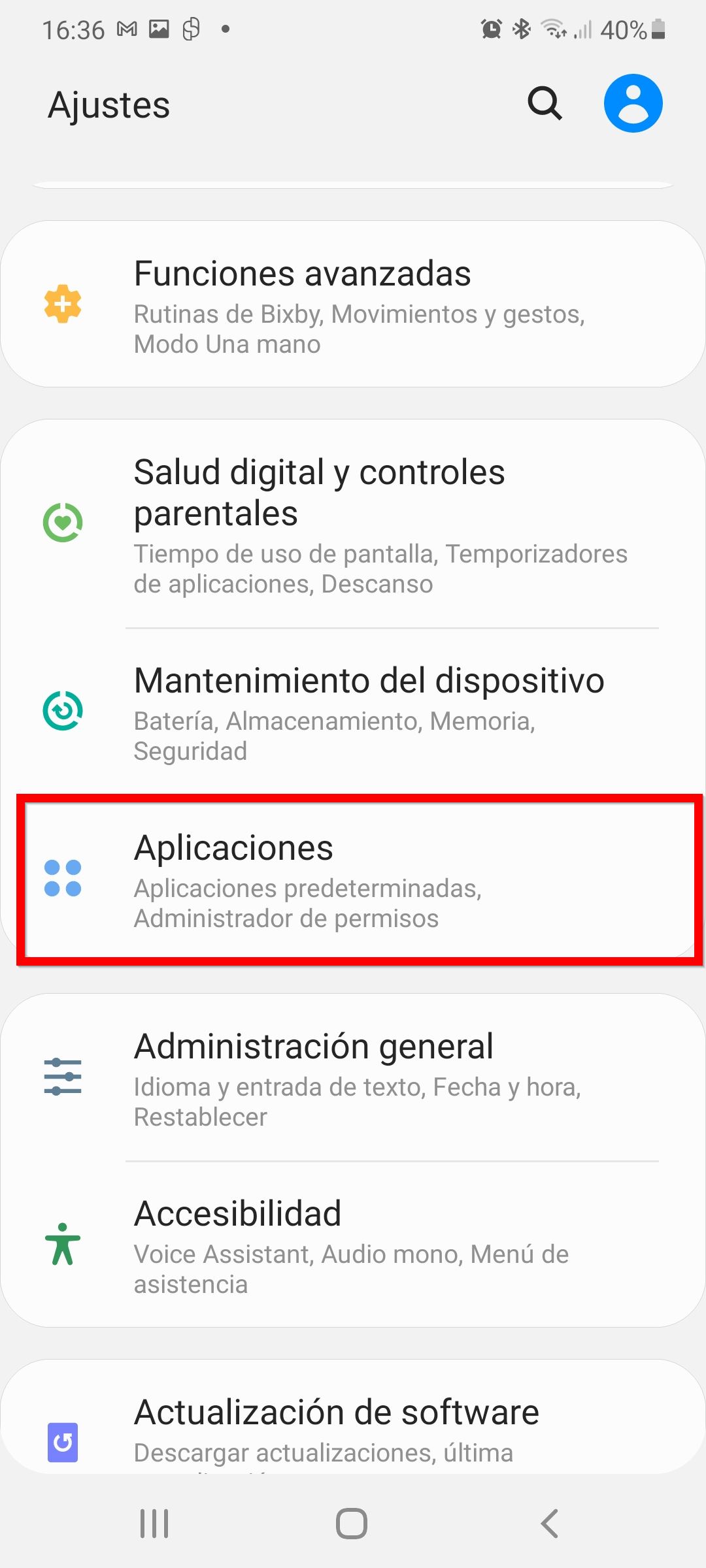Open the Samsung account profile icon
This screenshot has height=1568, width=706.
[x=633, y=103]
